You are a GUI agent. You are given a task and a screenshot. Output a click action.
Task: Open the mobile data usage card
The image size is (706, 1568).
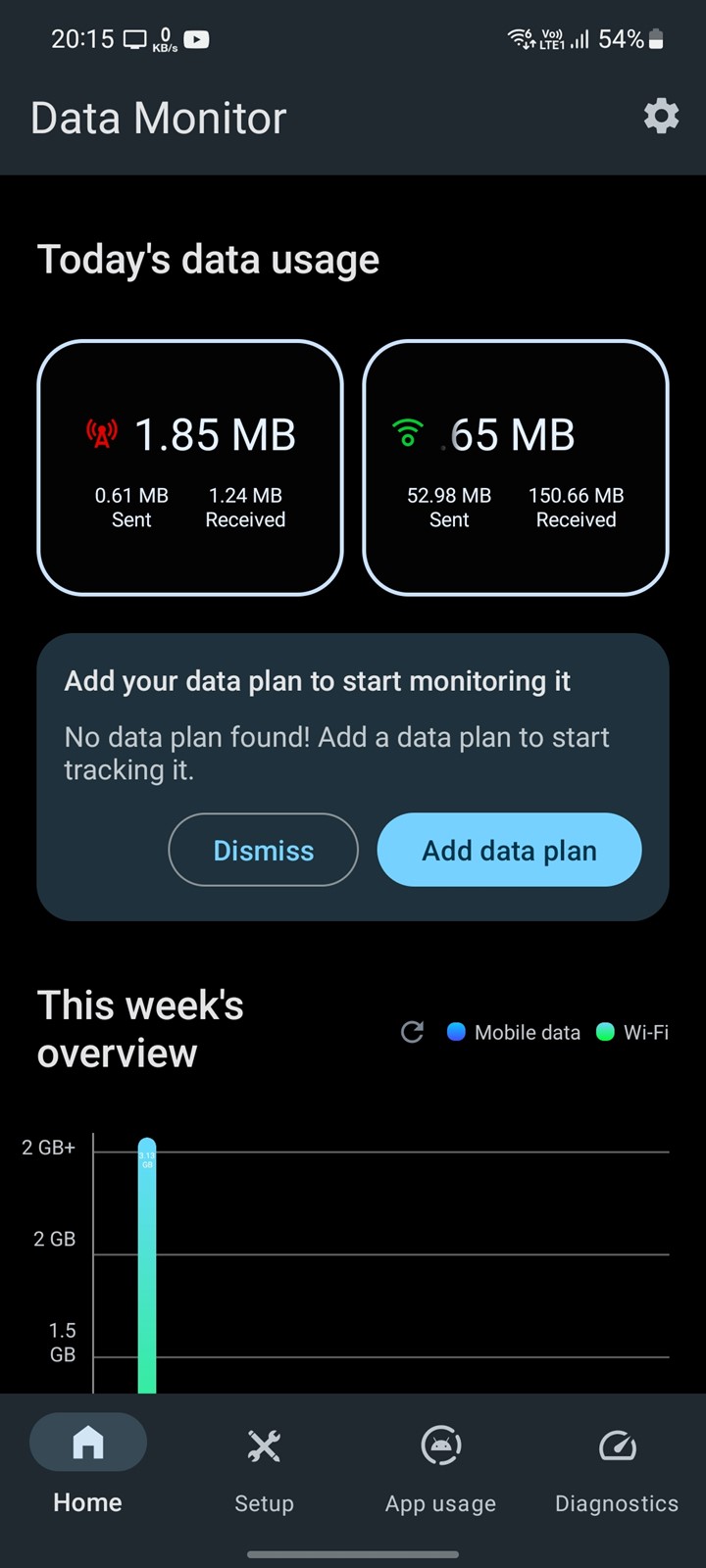190,467
